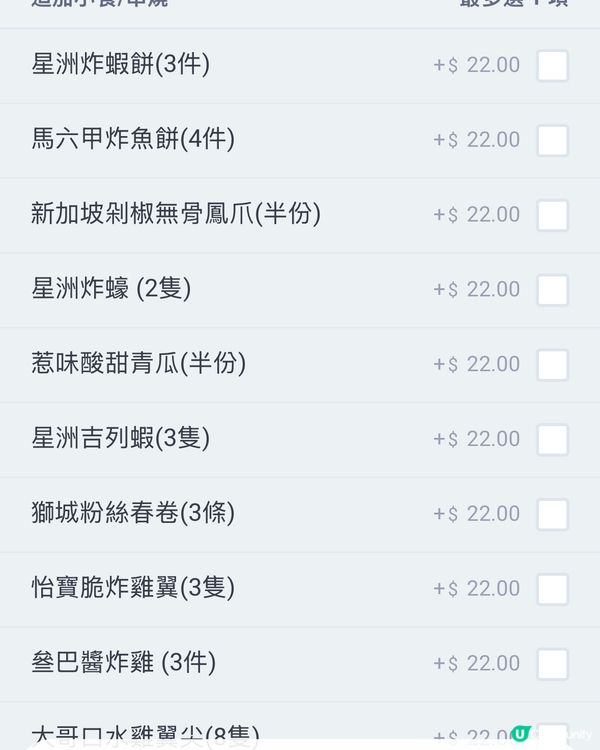
Task: Choose 惹味酸甜青瓜(半份) side dish
Action: click(552, 365)
